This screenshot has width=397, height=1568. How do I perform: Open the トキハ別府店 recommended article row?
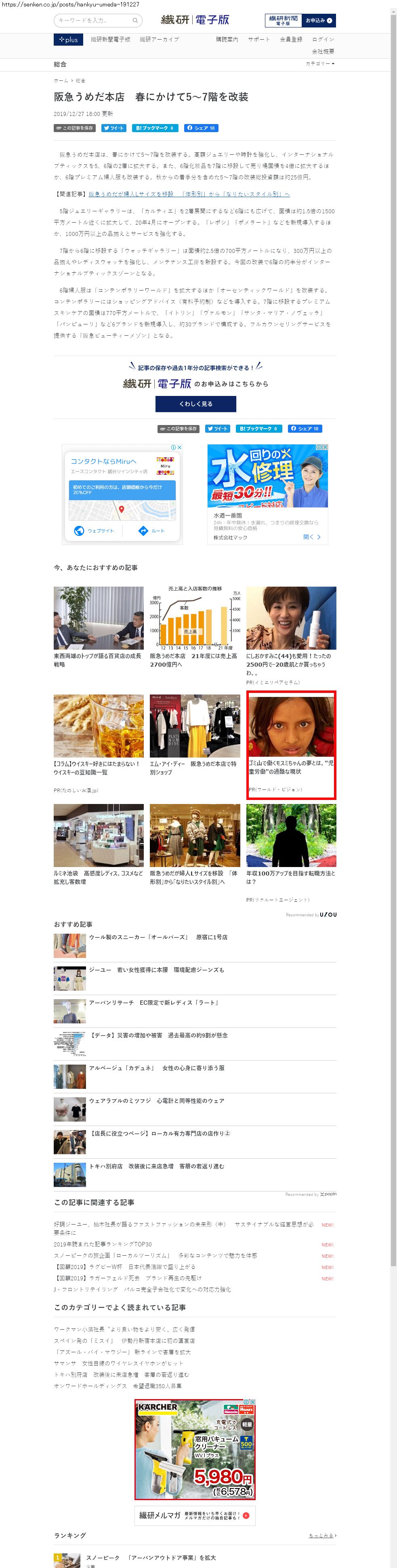click(x=156, y=1166)
